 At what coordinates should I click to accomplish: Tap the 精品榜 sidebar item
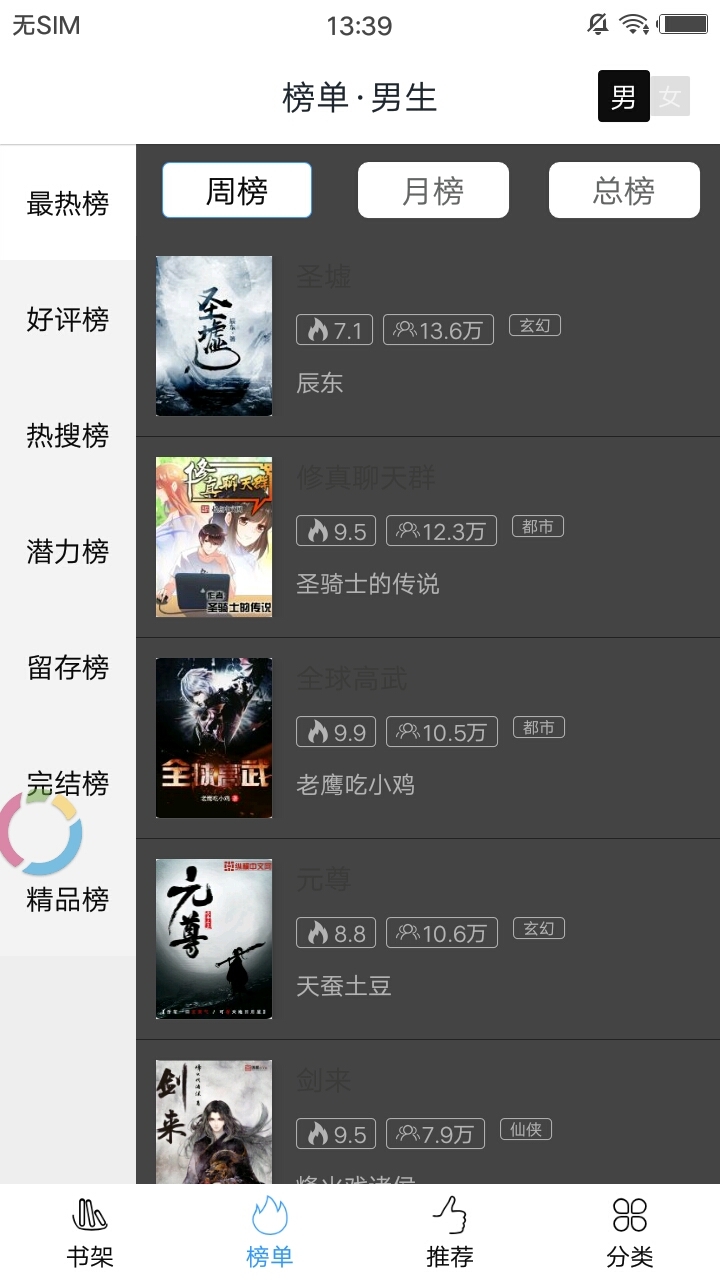tap(68, 900)
